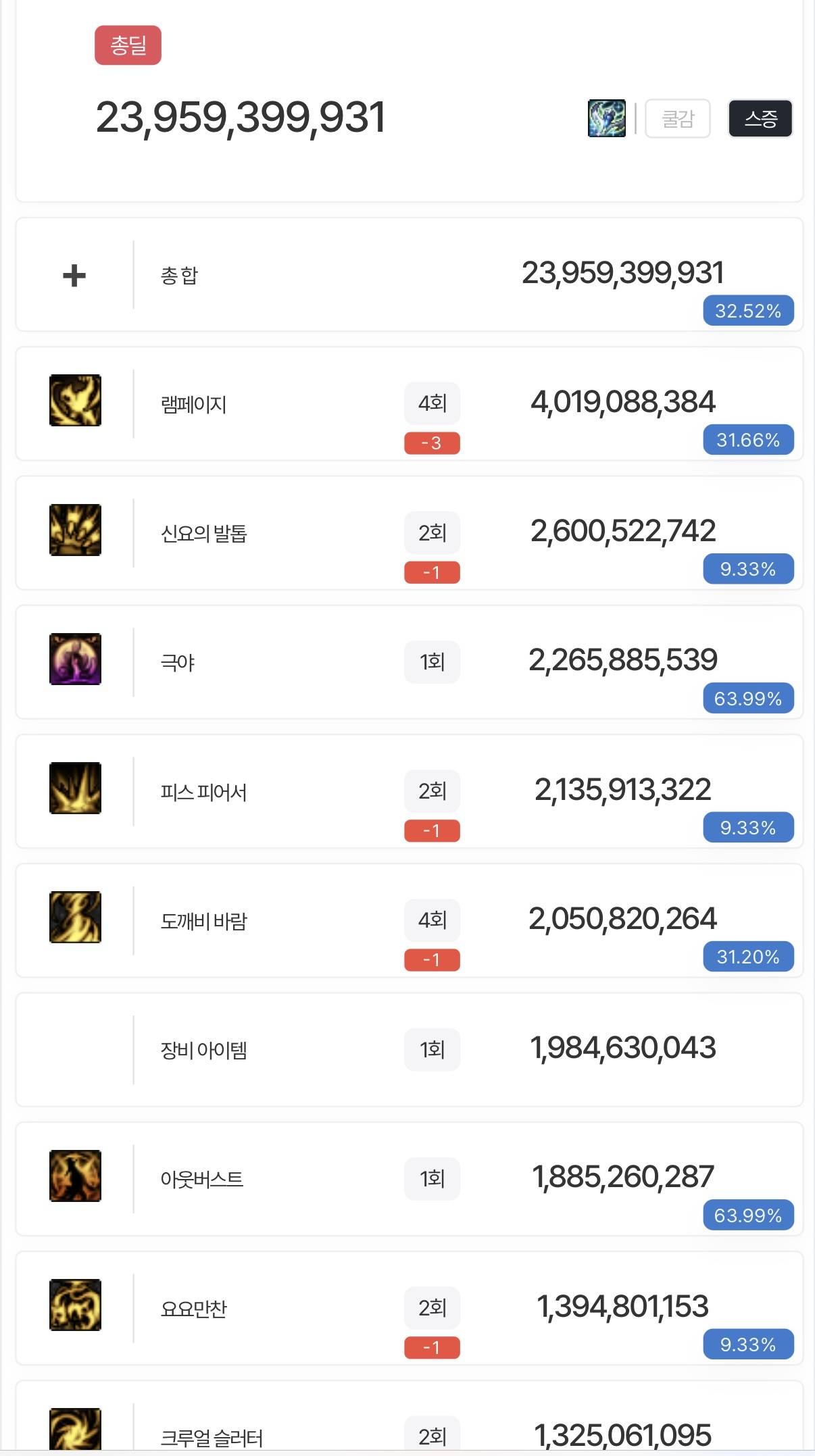Select the 쿨감 toggle button
This screenshot has width=815, height=1456.
(x=677, y=119)
